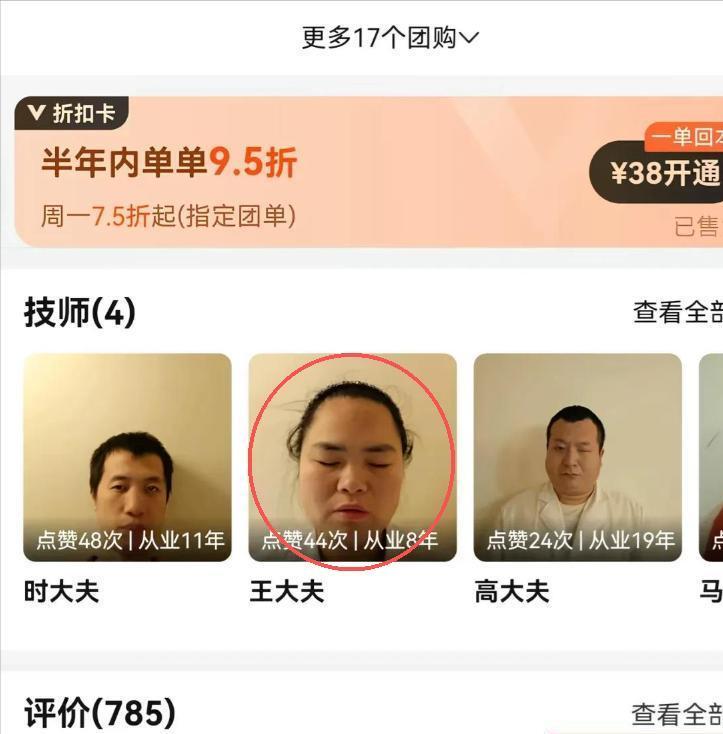Viewport: 723px width, 734px height.
Task: Expand the 更多17个团购 list
Action: click(390, 38)
